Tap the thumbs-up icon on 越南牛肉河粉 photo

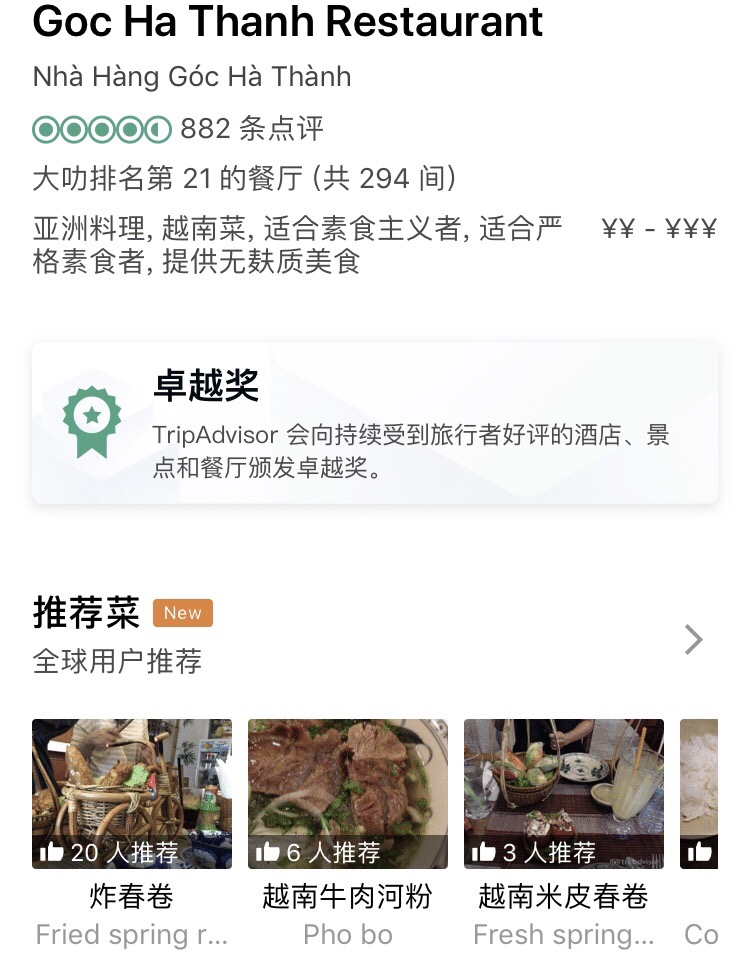point(272,851)
